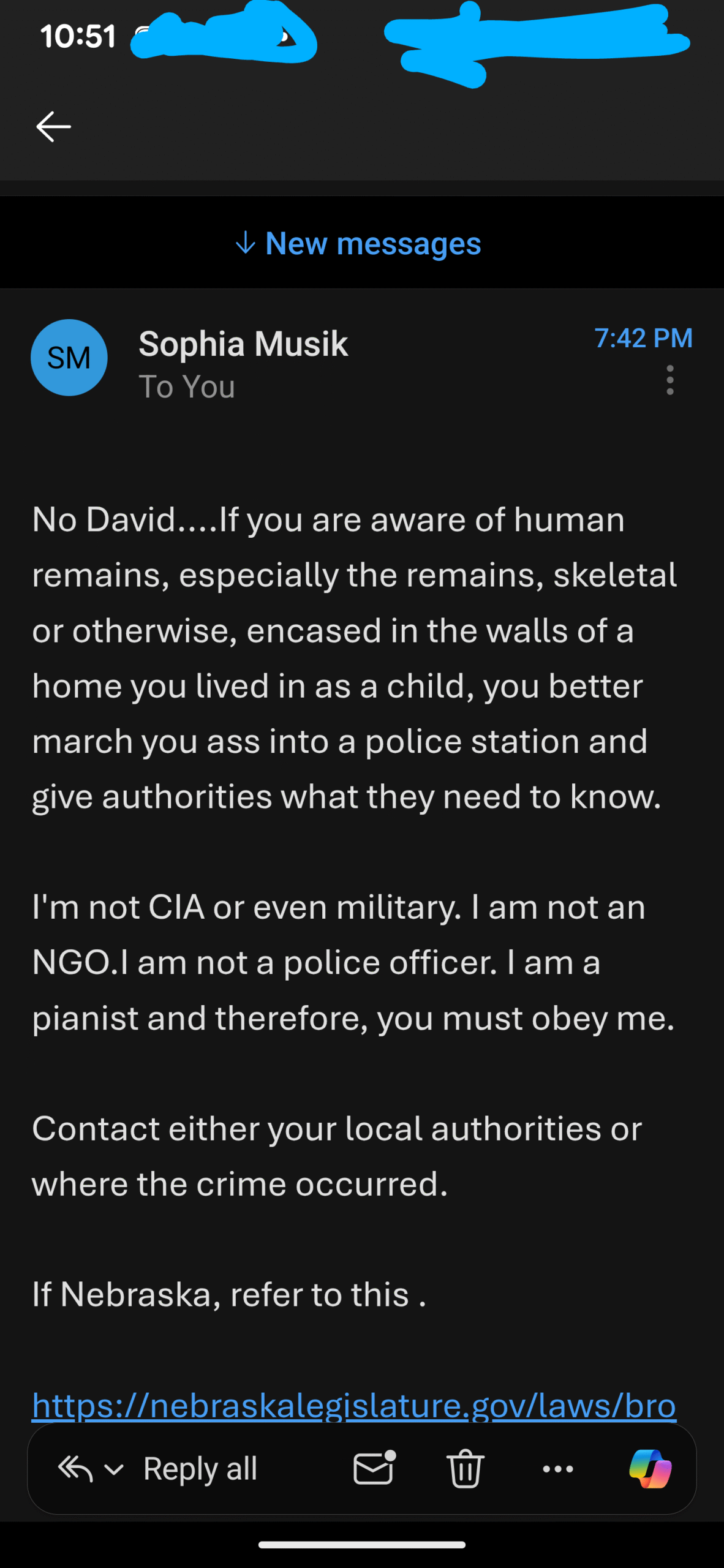Delete this email with the trash icon
This screenshot has width=724, height=1568.
pos(466,1469)
